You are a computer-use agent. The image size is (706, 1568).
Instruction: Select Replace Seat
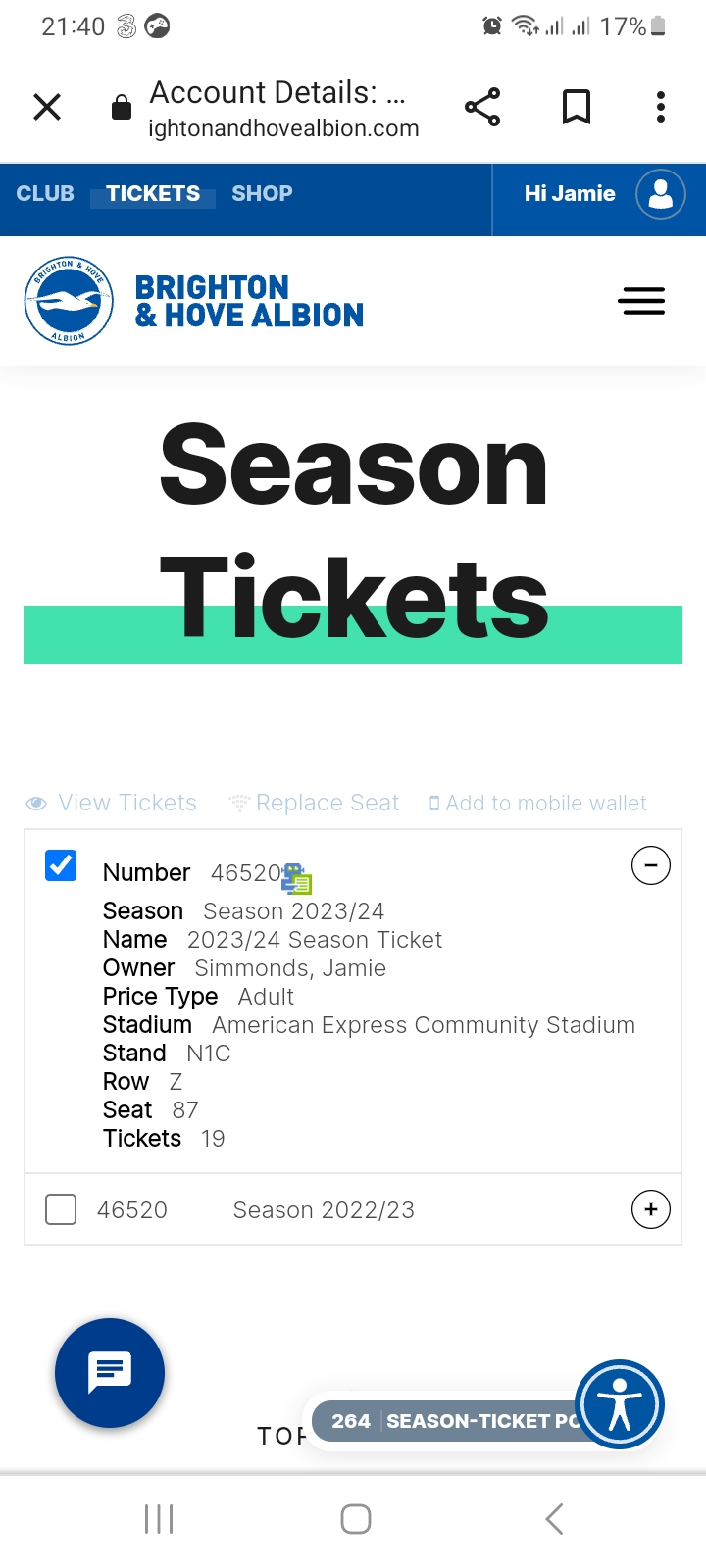(315, 803)
